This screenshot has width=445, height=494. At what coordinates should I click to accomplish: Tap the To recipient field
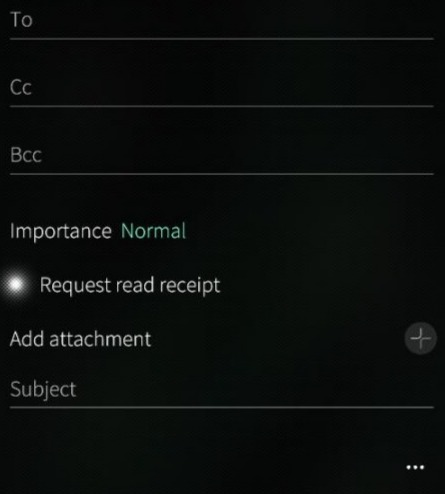(x=222, y=21)
